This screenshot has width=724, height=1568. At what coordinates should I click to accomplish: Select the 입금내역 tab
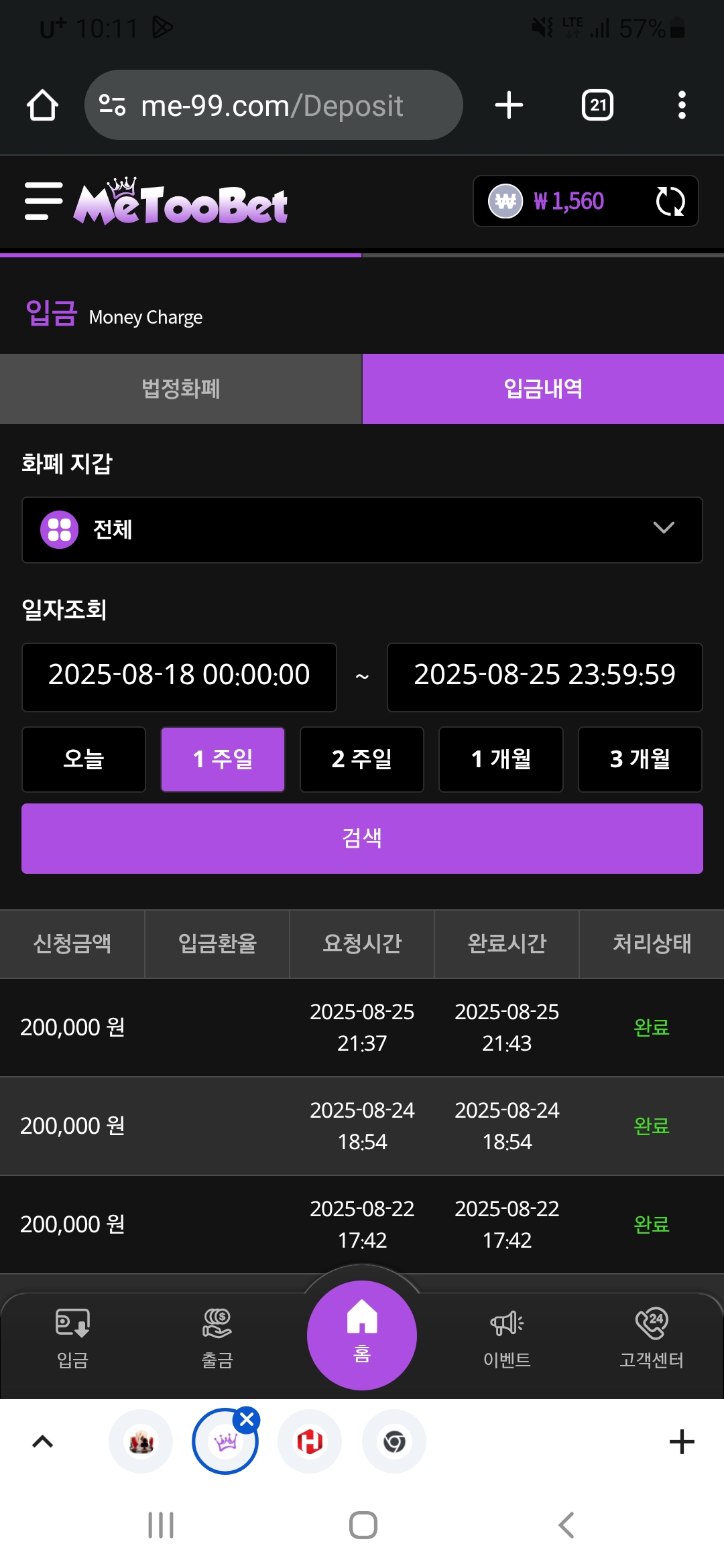pos(543,389)
